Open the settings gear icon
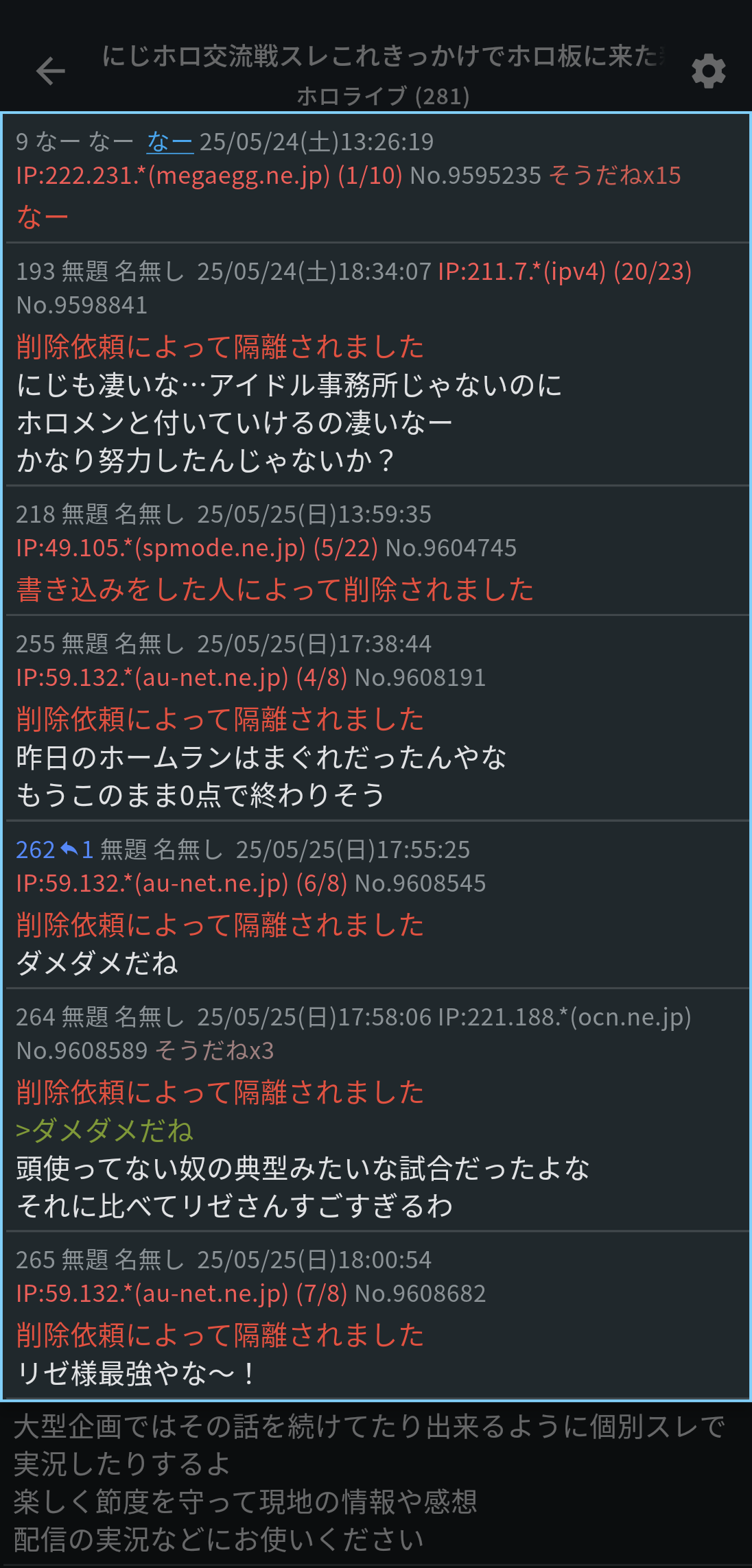The height and width of the screenshot is (1568, 752). click(x=709, y=71)
